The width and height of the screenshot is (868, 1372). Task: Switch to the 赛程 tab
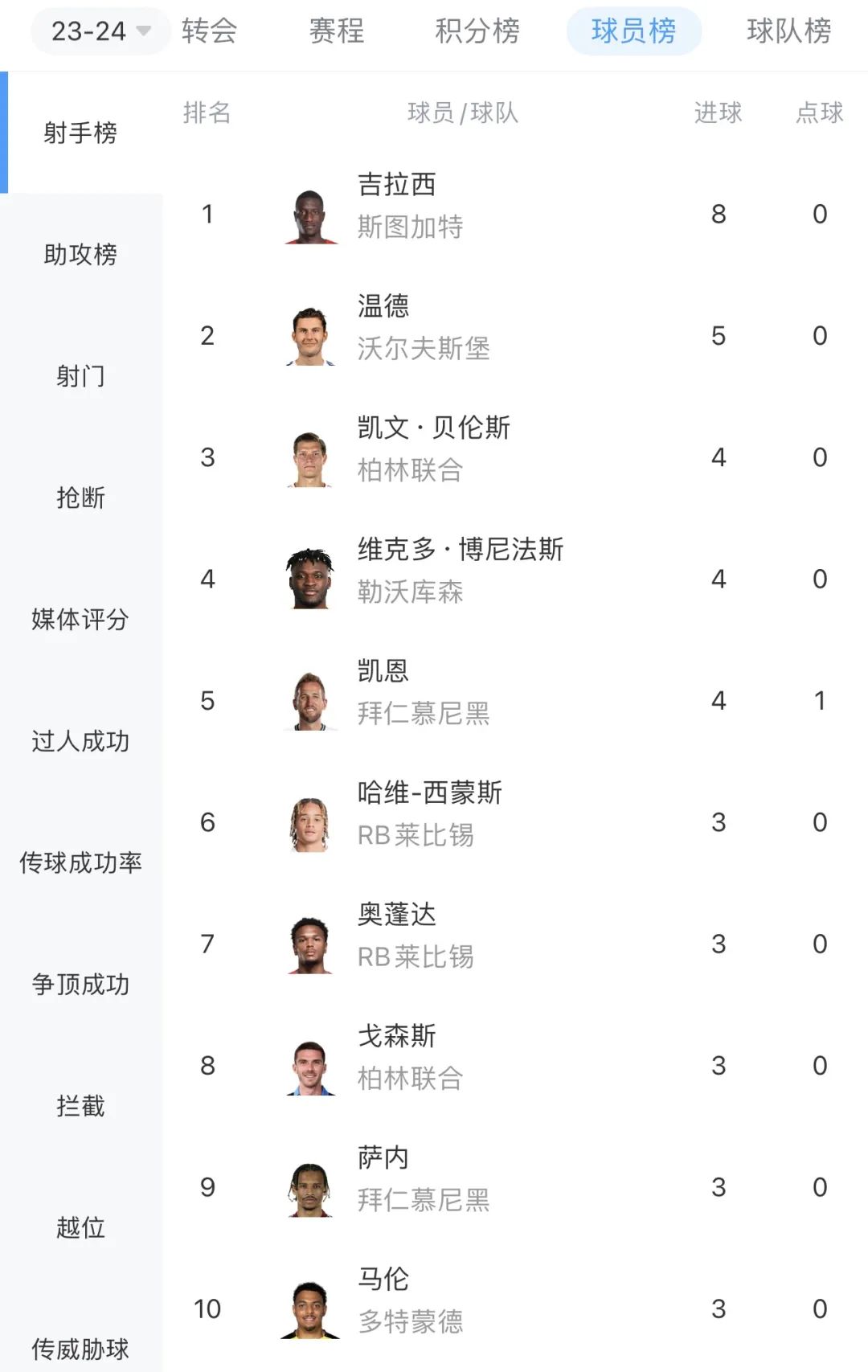click(x=337, y=31)
